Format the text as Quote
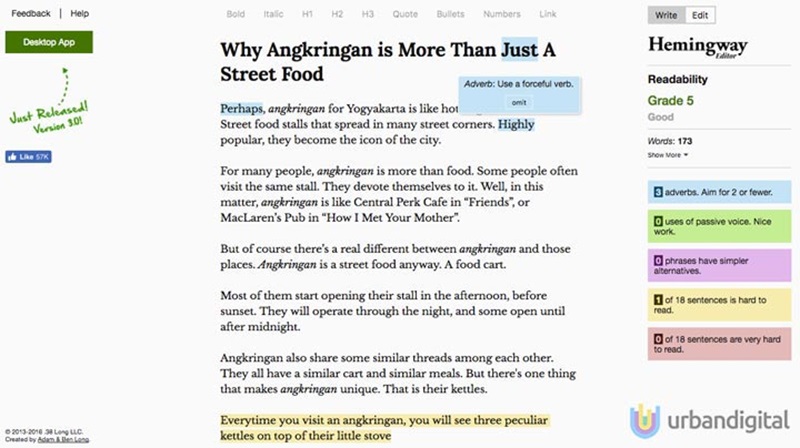 coord(404,15)
